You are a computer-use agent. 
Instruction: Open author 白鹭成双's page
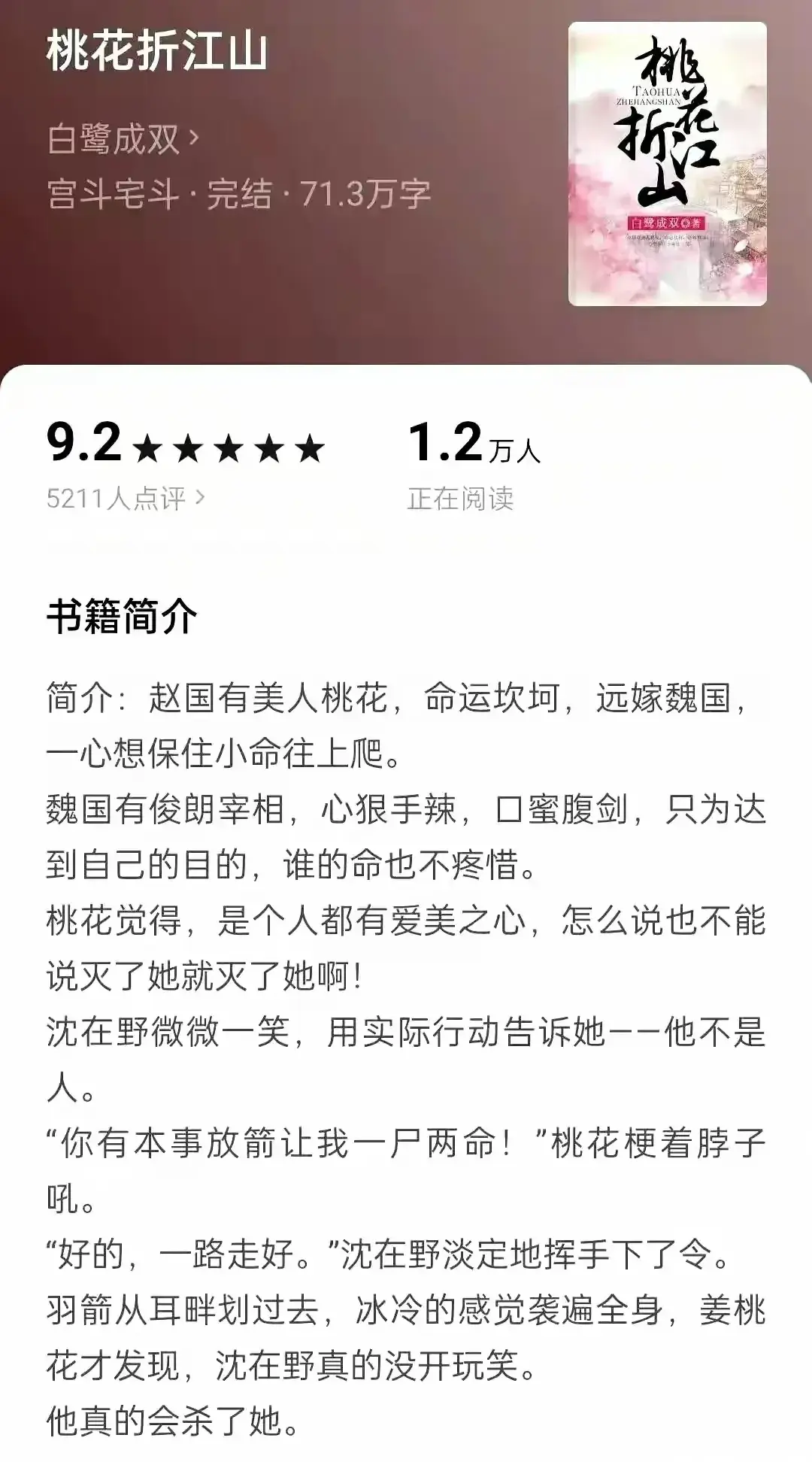pyautogui.click(x=123, y=139)
